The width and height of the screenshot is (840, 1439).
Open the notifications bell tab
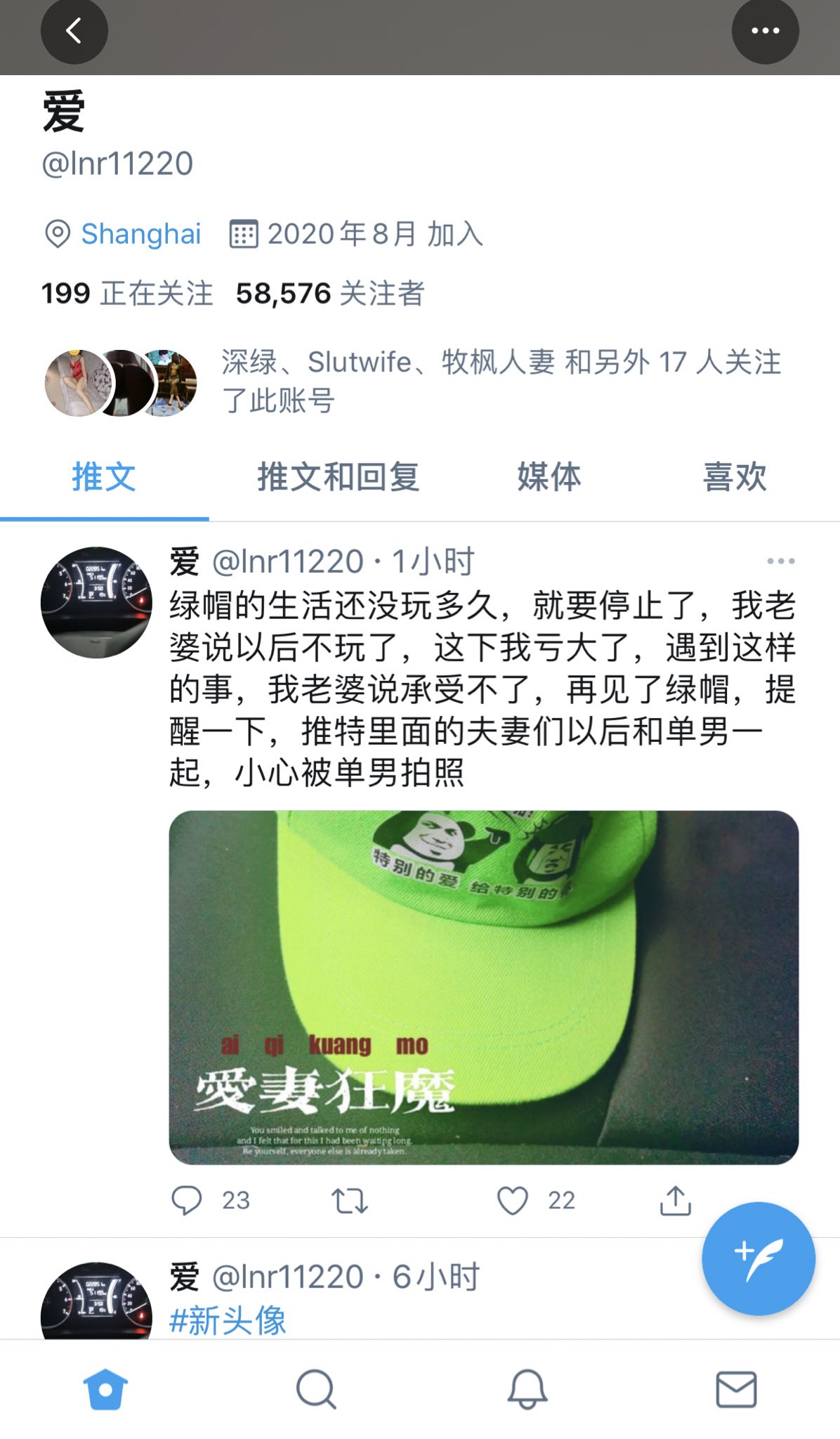tap(527, 1389)
